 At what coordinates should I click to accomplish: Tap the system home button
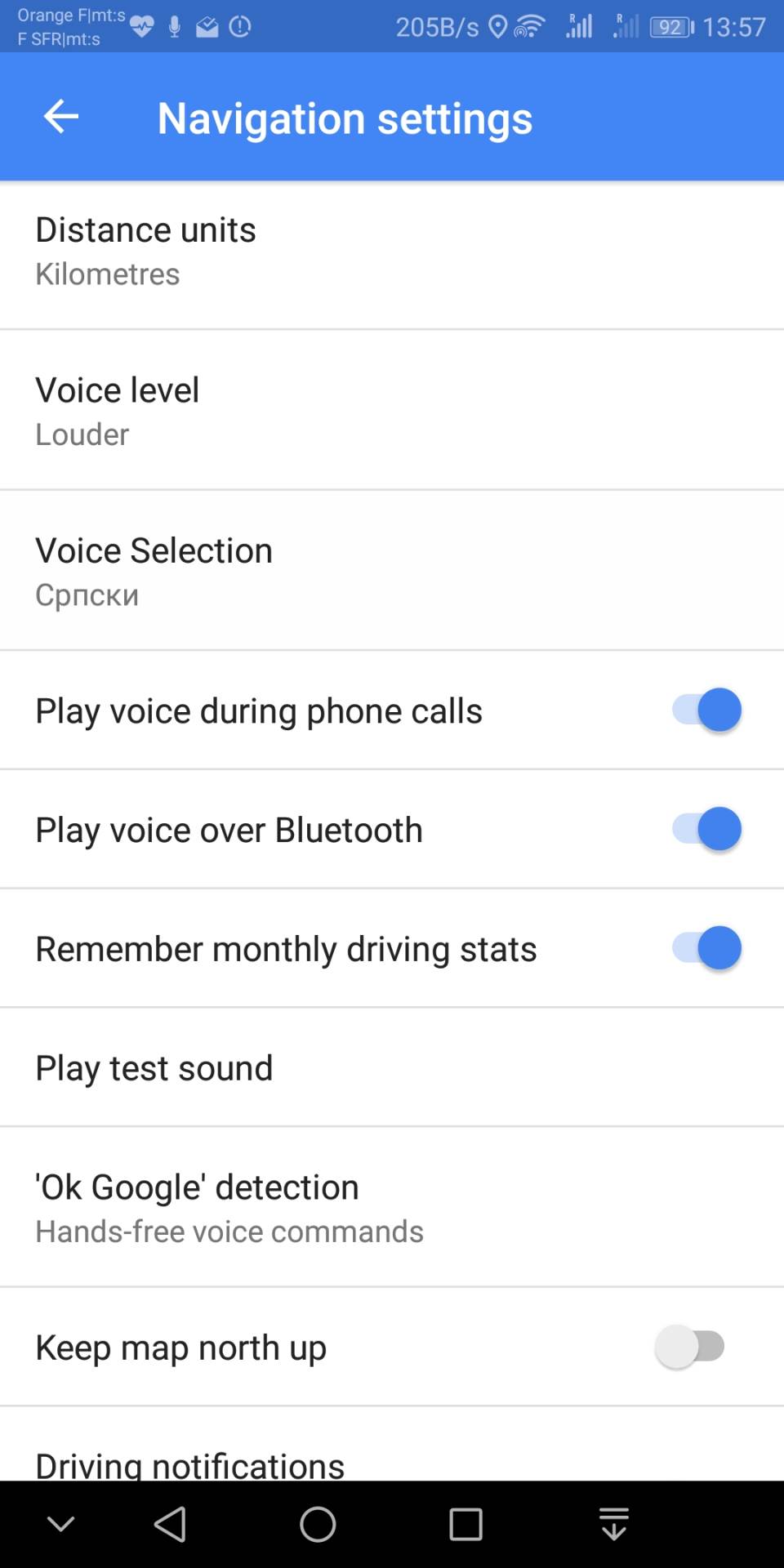click(318, 1524)
